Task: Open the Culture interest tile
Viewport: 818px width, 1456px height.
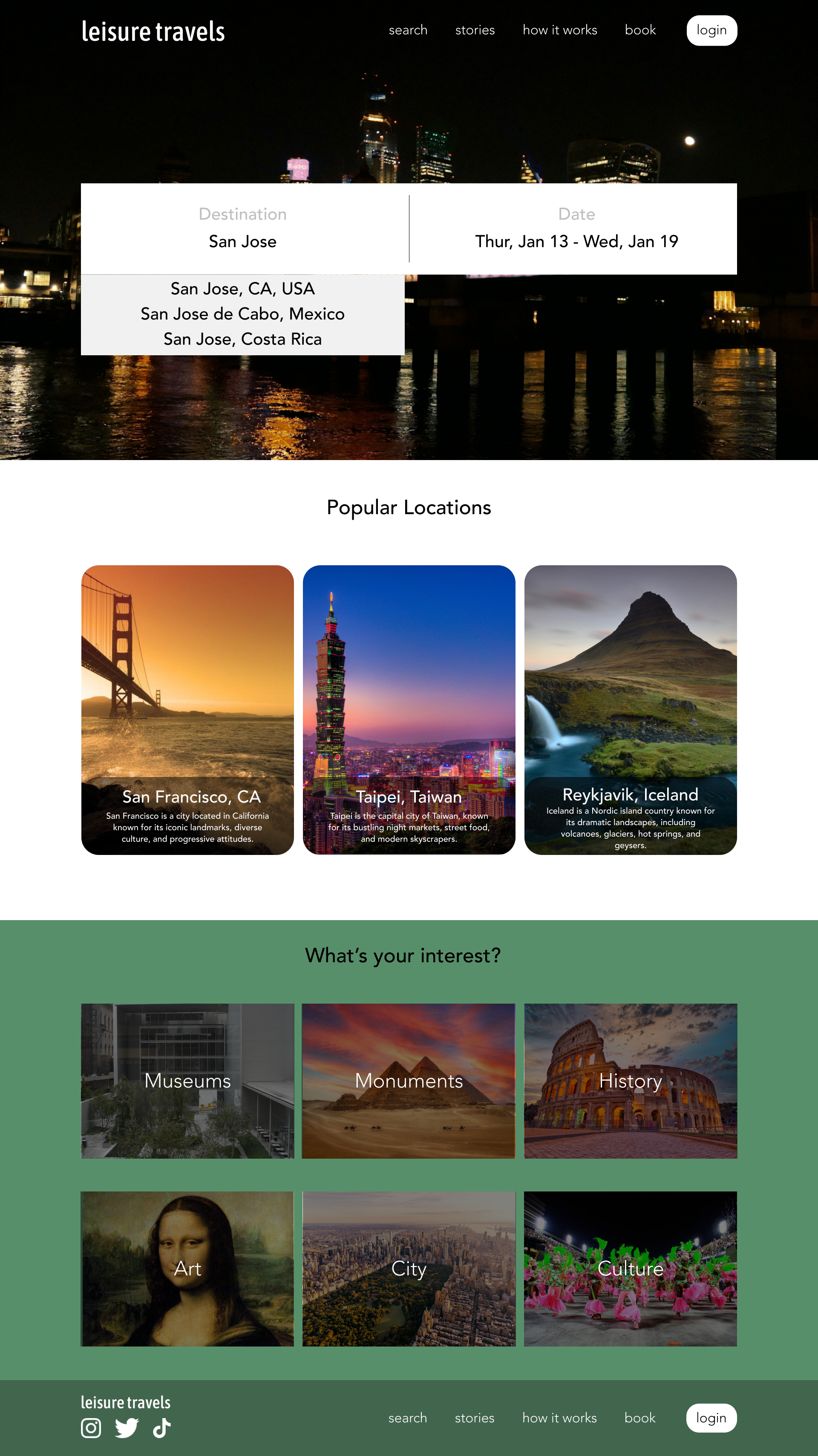Action: (x=630, y=1269)
